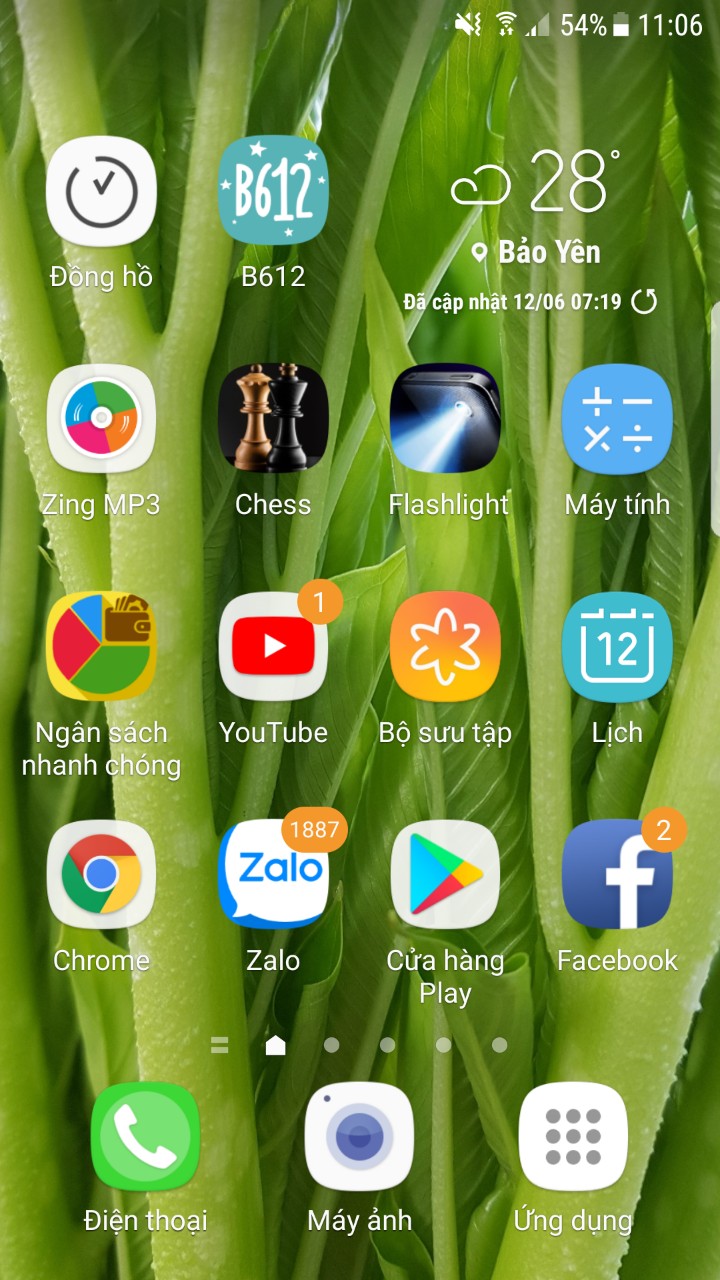The width and height of the screenshot is (720, 1280).
Task: Open the Đồng hồ clock app
Action: (x=101, y=191)
